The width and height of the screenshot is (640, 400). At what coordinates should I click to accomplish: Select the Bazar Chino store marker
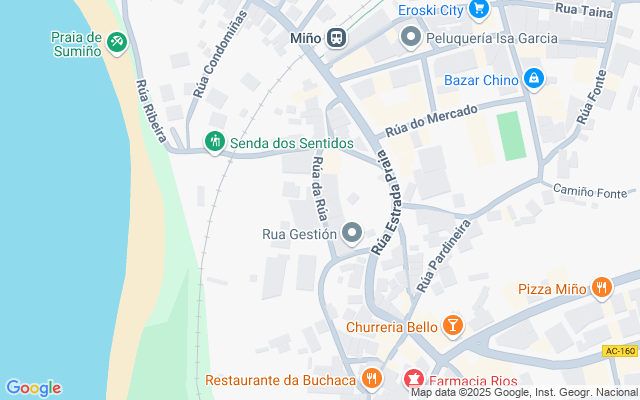point(533,79)
